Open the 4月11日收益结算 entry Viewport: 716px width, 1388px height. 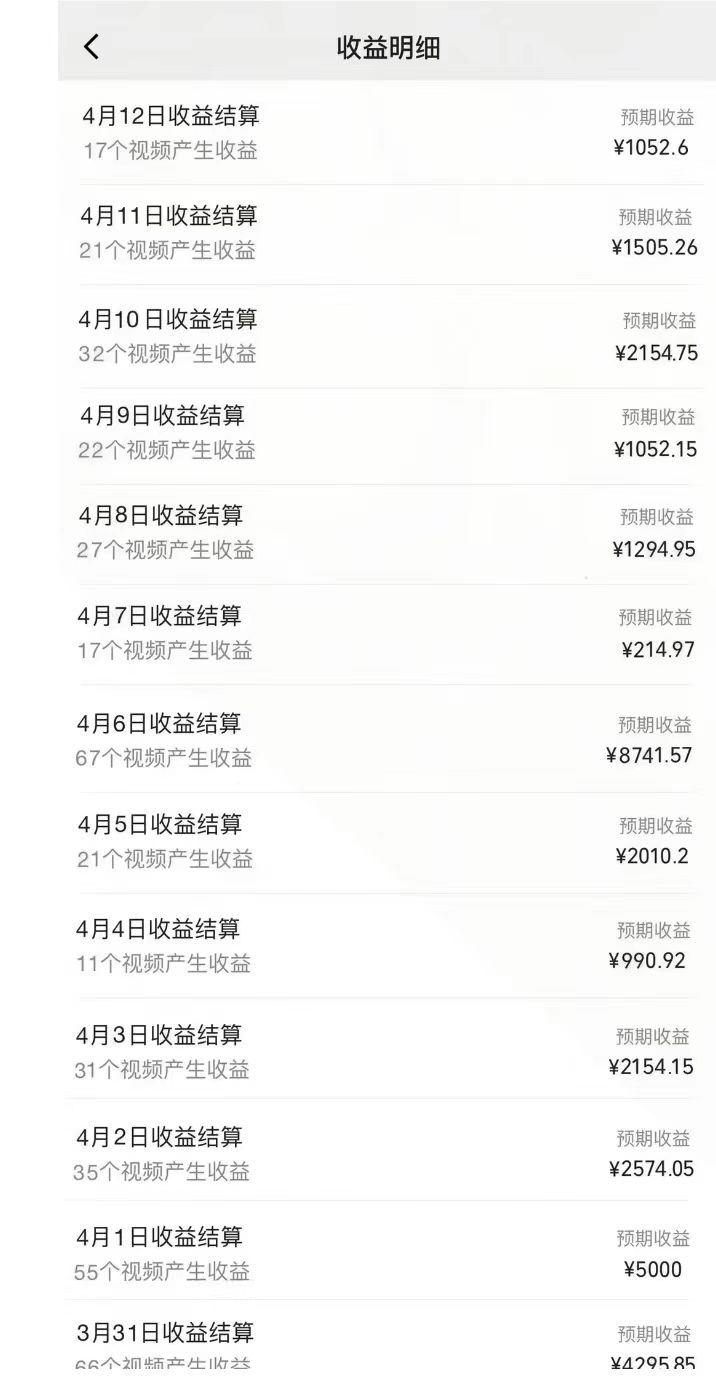(388, 234)
